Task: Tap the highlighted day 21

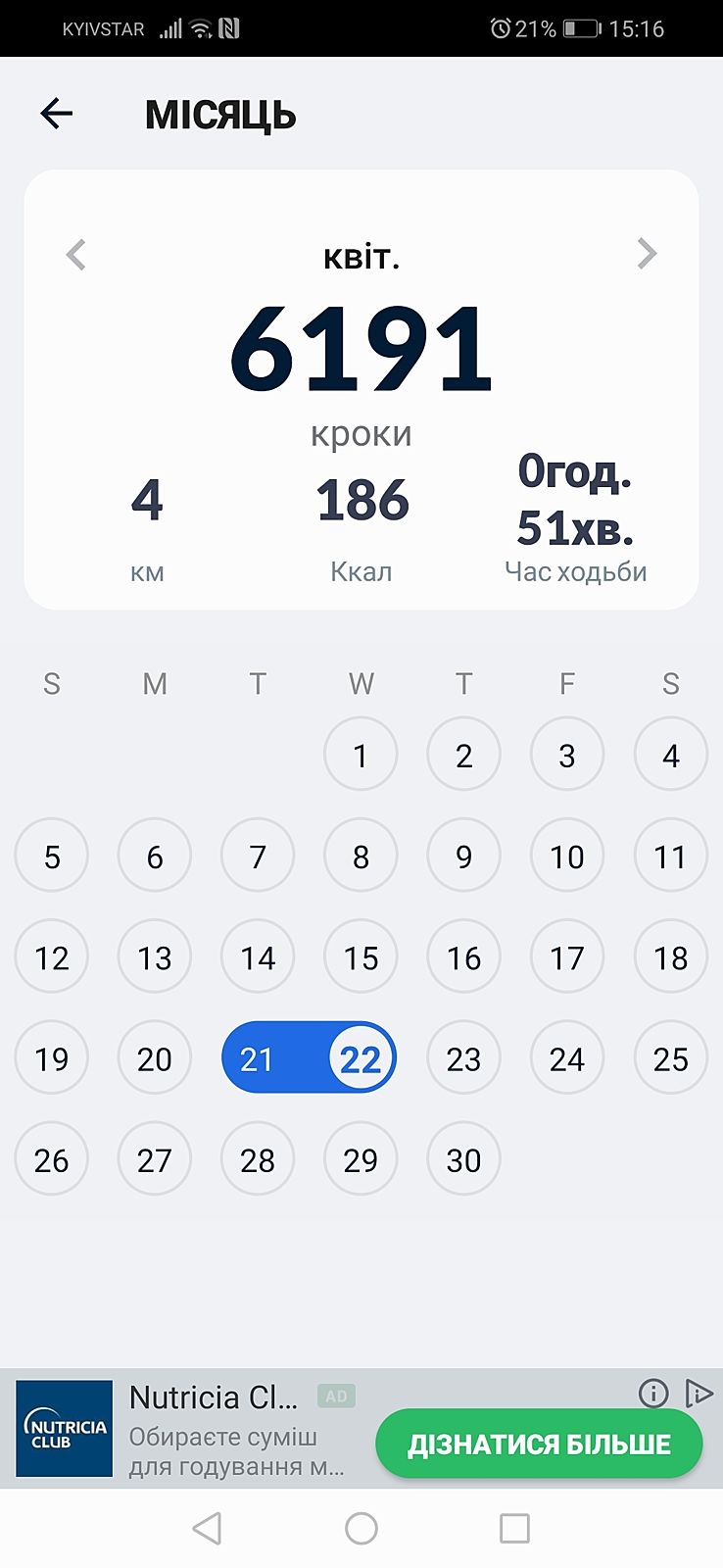Action: pos(257,1057)
